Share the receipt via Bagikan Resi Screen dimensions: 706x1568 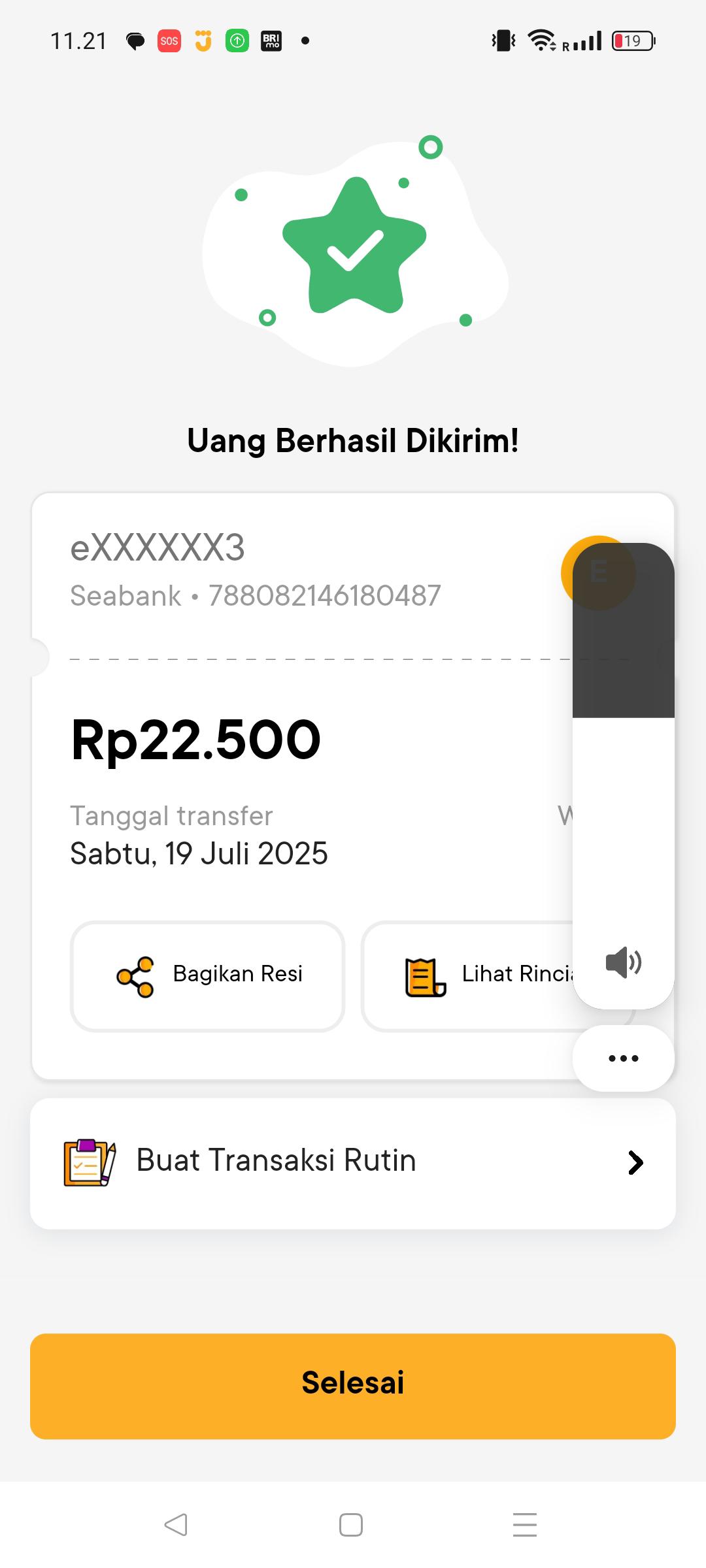tap(207, 976)
